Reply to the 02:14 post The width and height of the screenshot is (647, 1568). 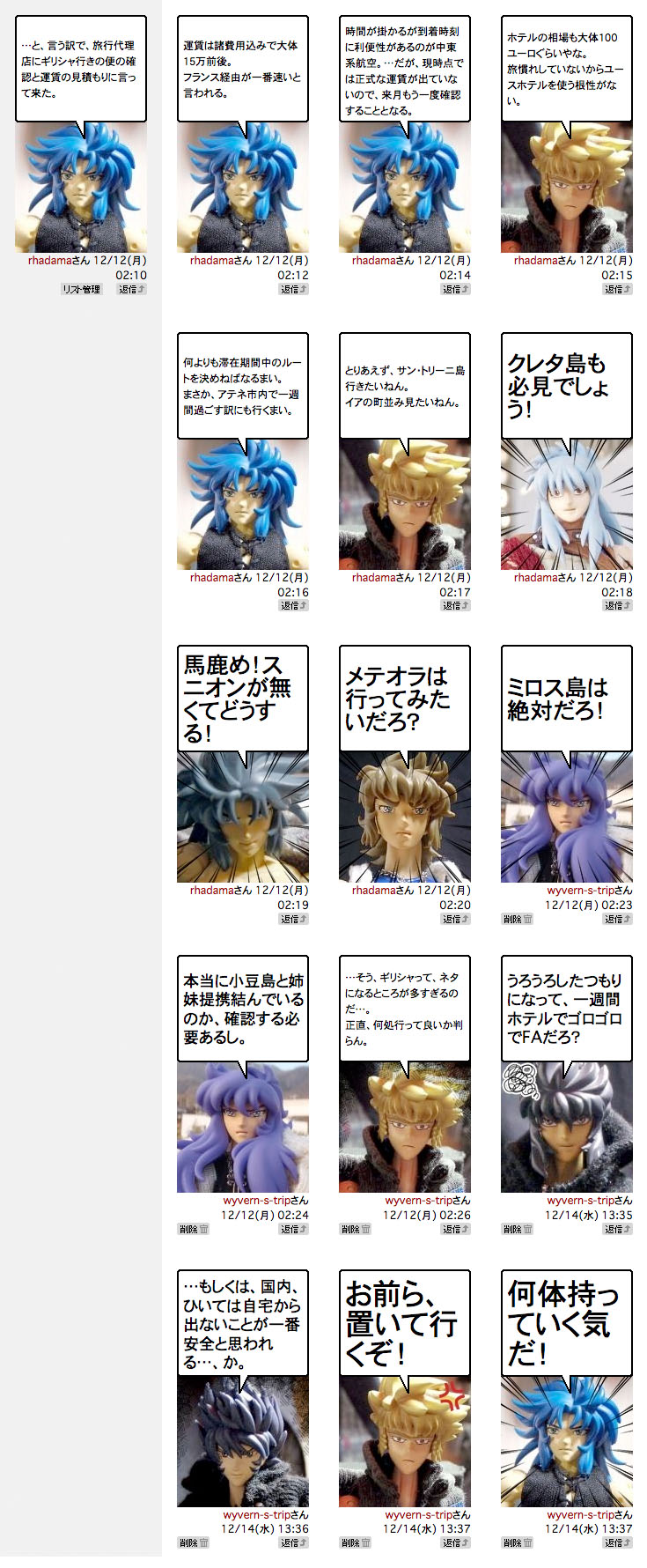pos(456,289)
